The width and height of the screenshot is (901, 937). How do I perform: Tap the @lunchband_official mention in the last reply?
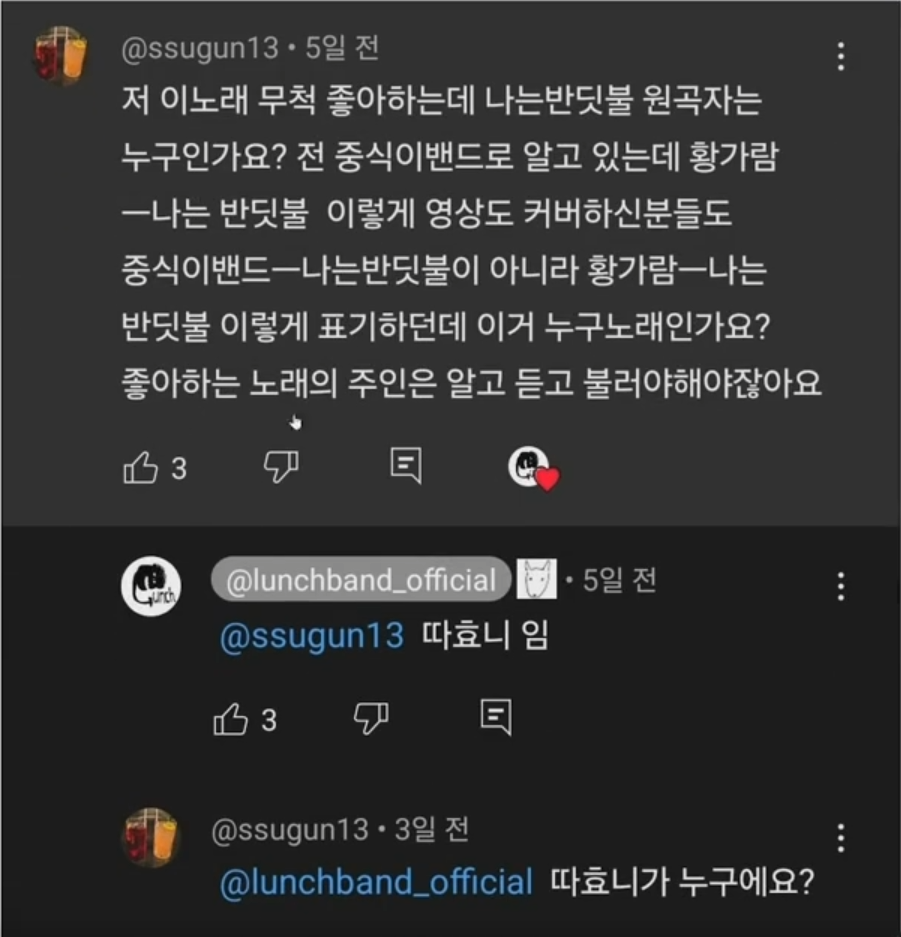(x=376, y=882)
